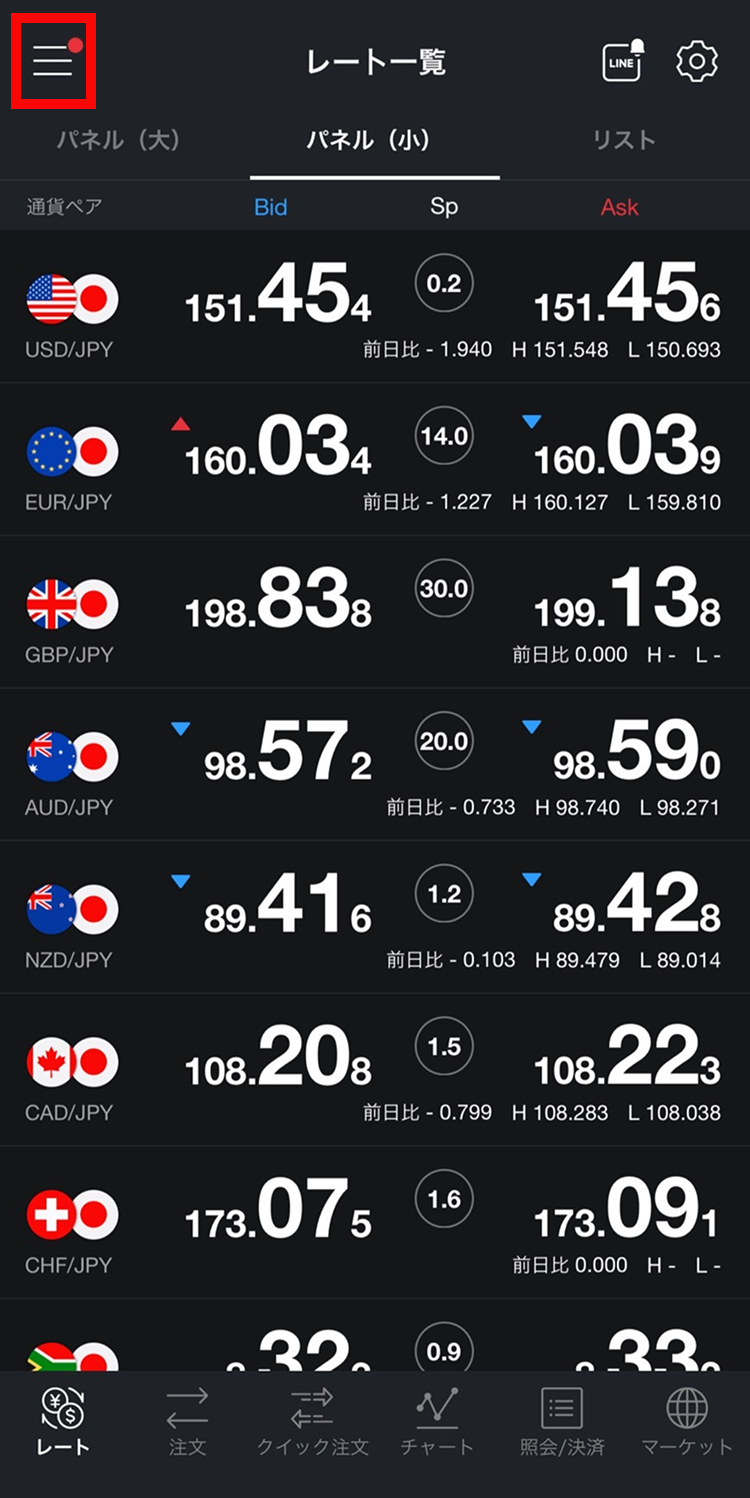
Task: Switch to the チャート chart tab
Action: pyautogui.click(x=437, y=1422)
